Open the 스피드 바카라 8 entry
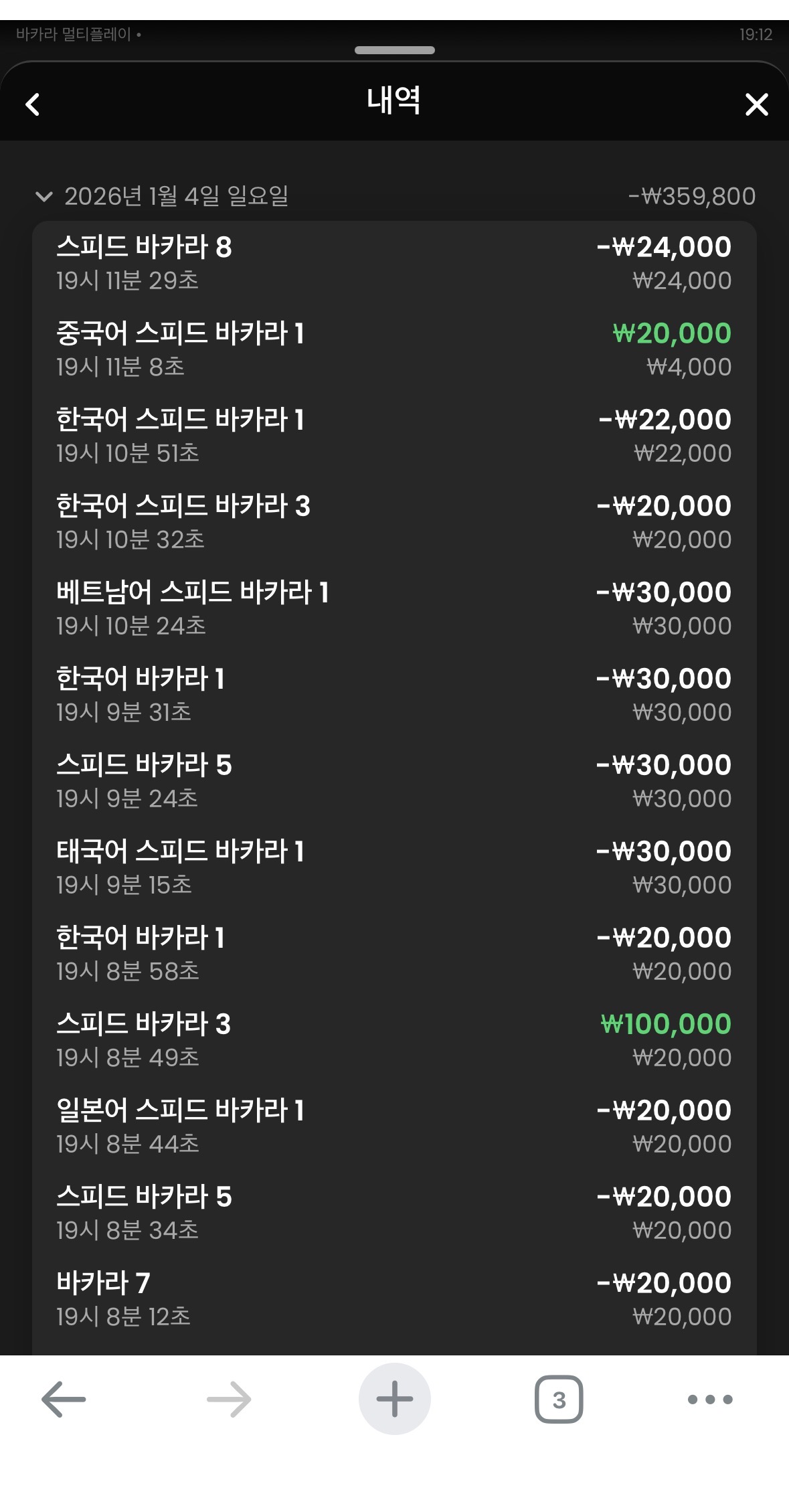 click(x=393, y=263)
